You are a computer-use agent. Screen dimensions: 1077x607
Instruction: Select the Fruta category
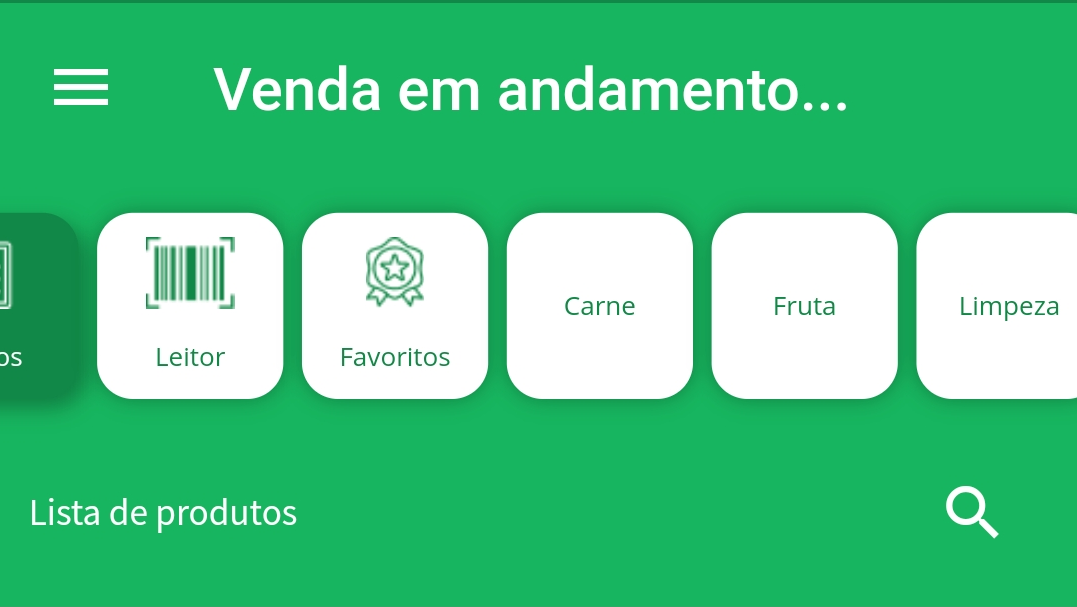[x=804, y=306]
